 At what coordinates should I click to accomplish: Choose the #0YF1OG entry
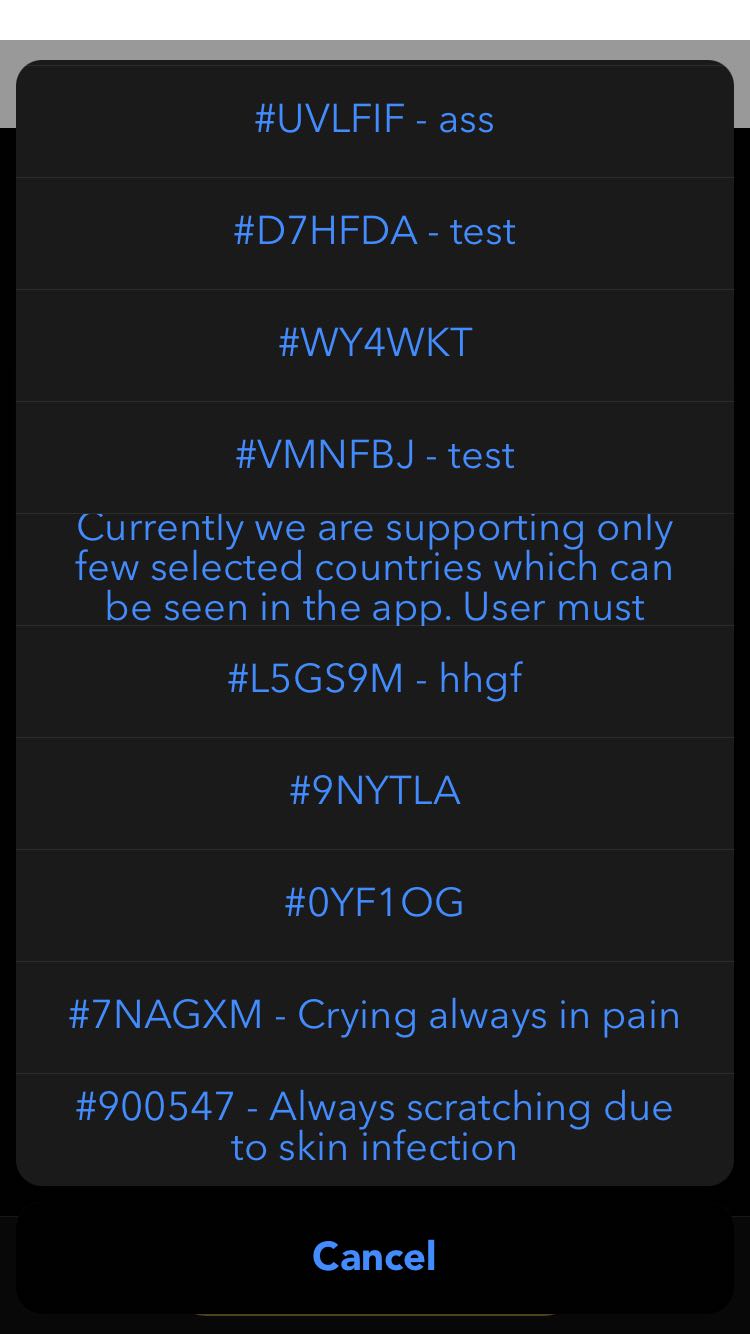point(374,904)
